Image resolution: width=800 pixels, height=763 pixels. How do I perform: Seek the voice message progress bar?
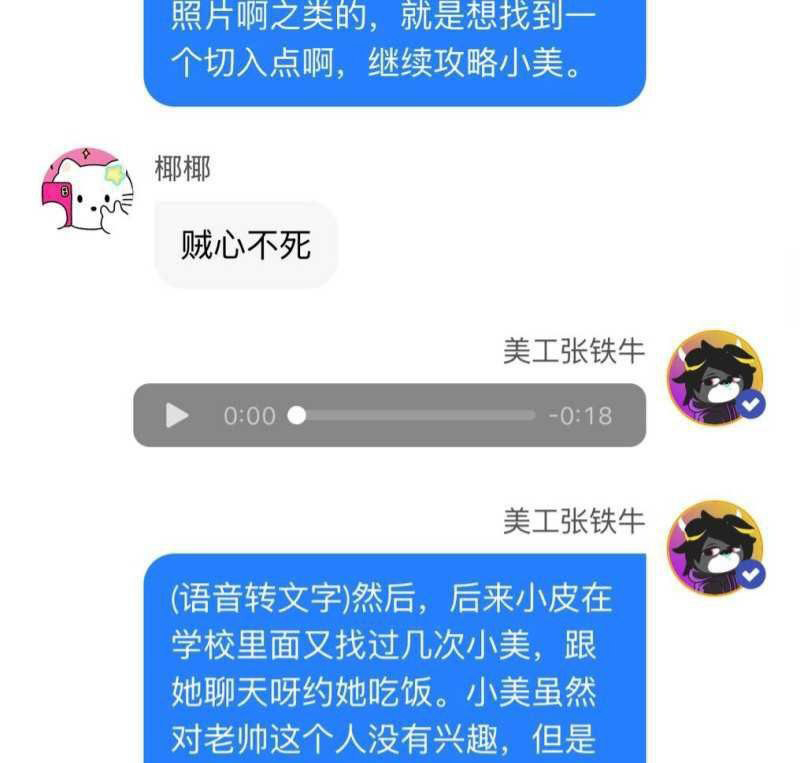click(414, 415)
